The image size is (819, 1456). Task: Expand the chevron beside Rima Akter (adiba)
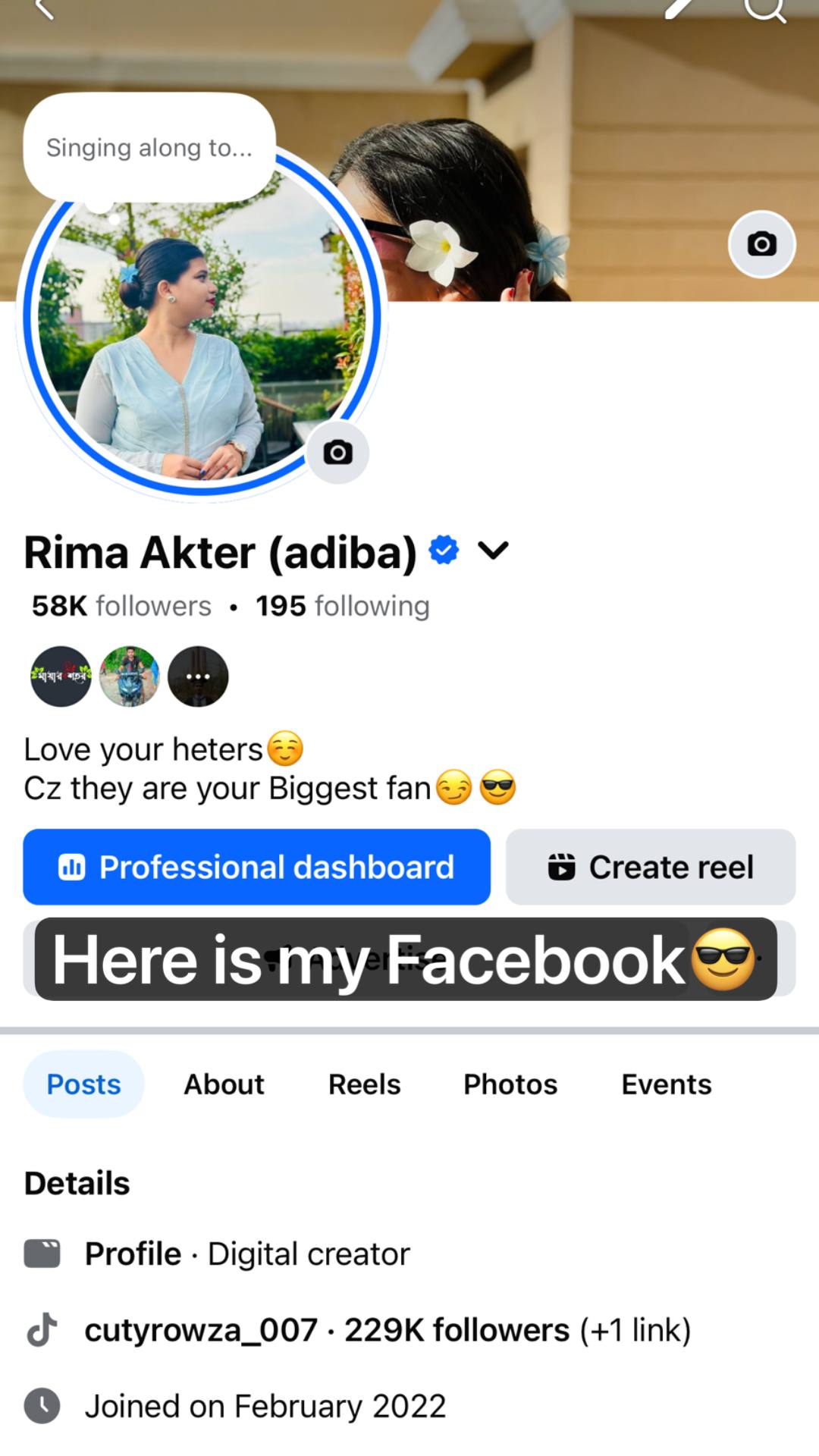click(493, 551)
